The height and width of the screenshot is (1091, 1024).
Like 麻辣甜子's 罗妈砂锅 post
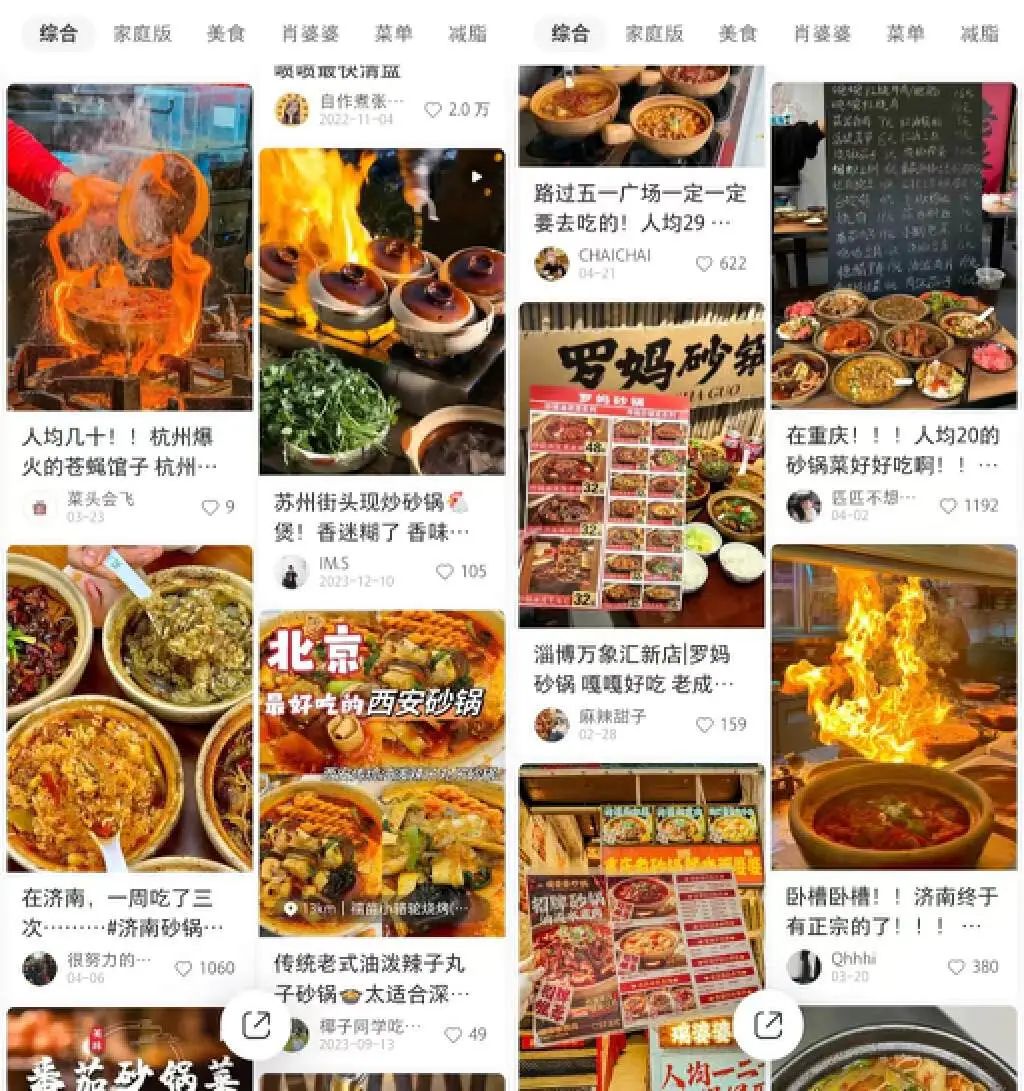point(705,724)
